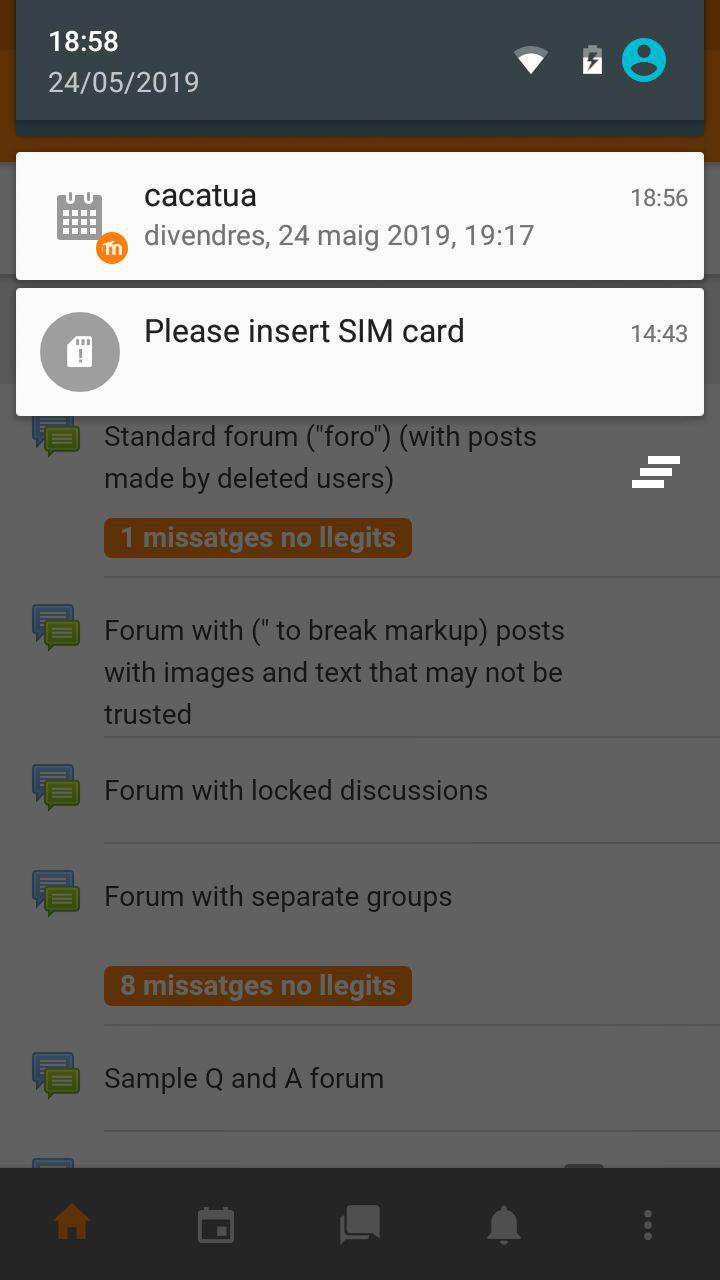This screenshot has height=1280, width=720.
Task: Open the more options tab
Action: pos(648,1224)
